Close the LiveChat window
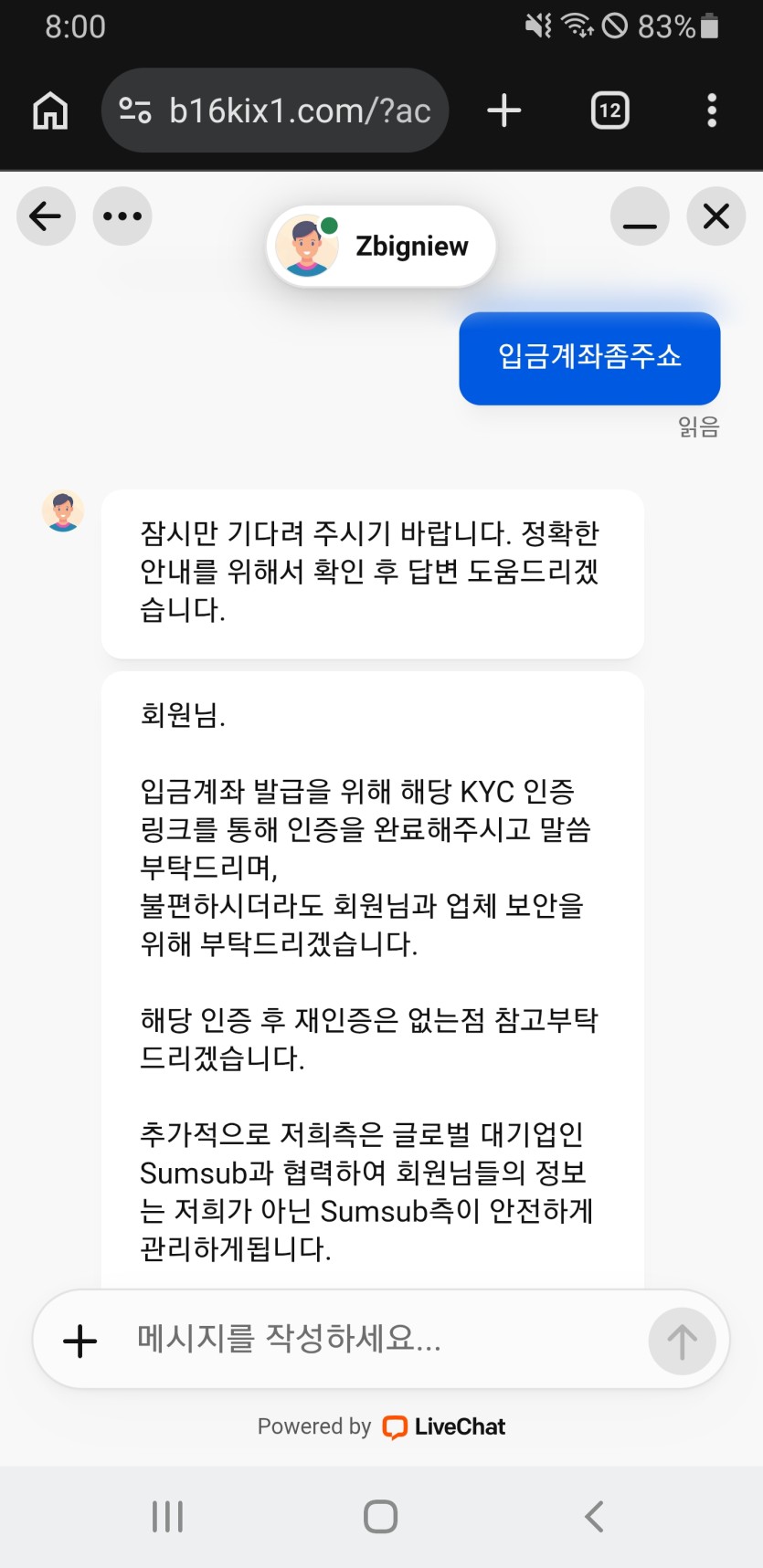Image resolution: width=763 pixels, height=1568 pixels. (x=716, y=216)
